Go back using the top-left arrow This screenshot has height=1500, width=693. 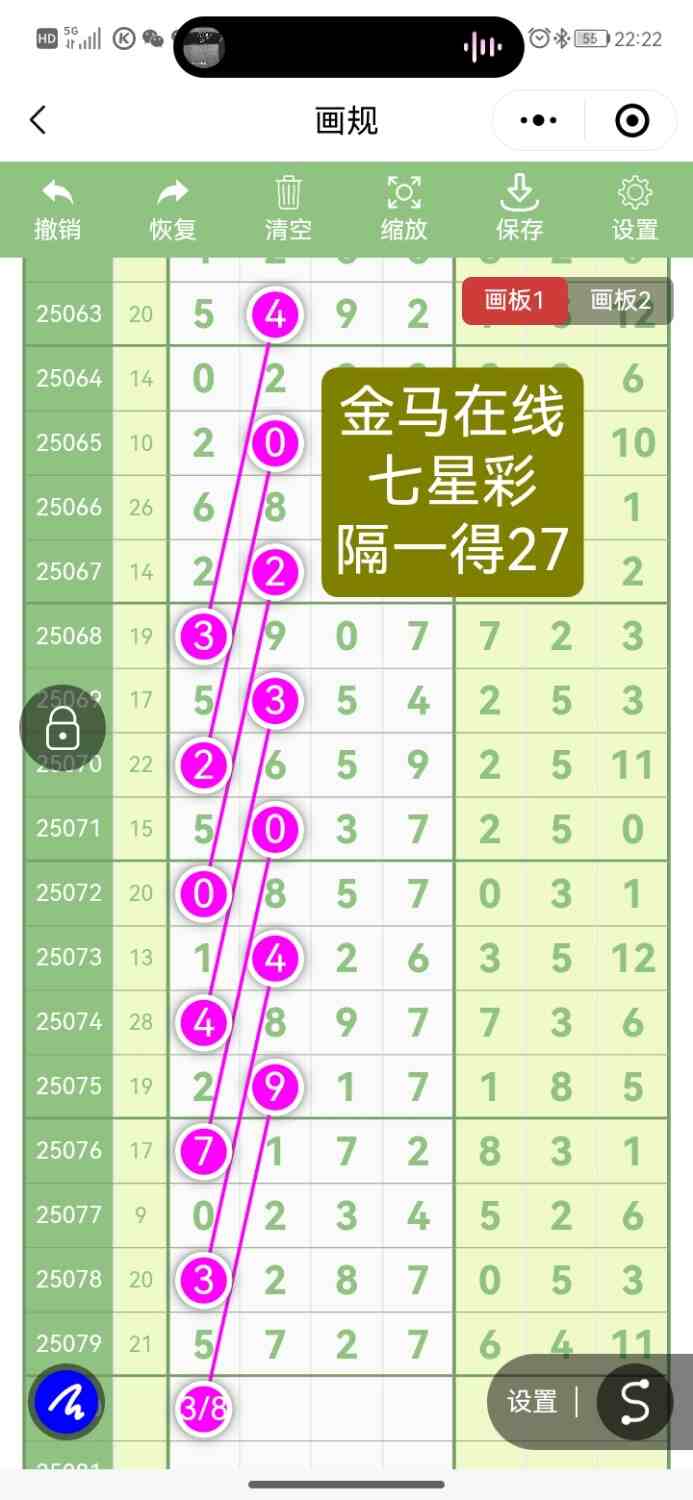point(38,121)
